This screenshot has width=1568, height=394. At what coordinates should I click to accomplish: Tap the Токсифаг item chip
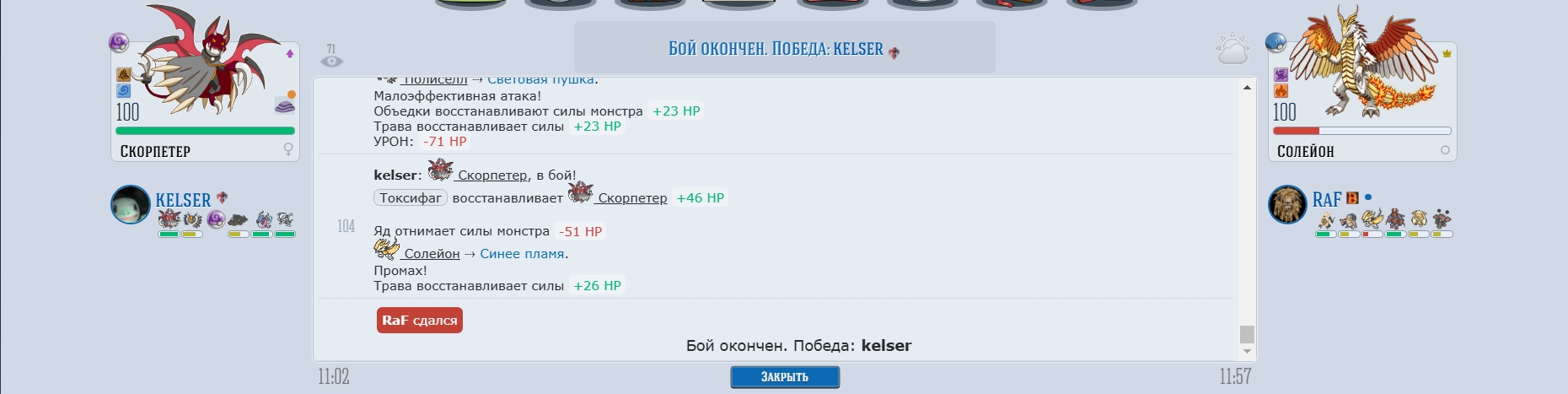[x=410, y=197]
